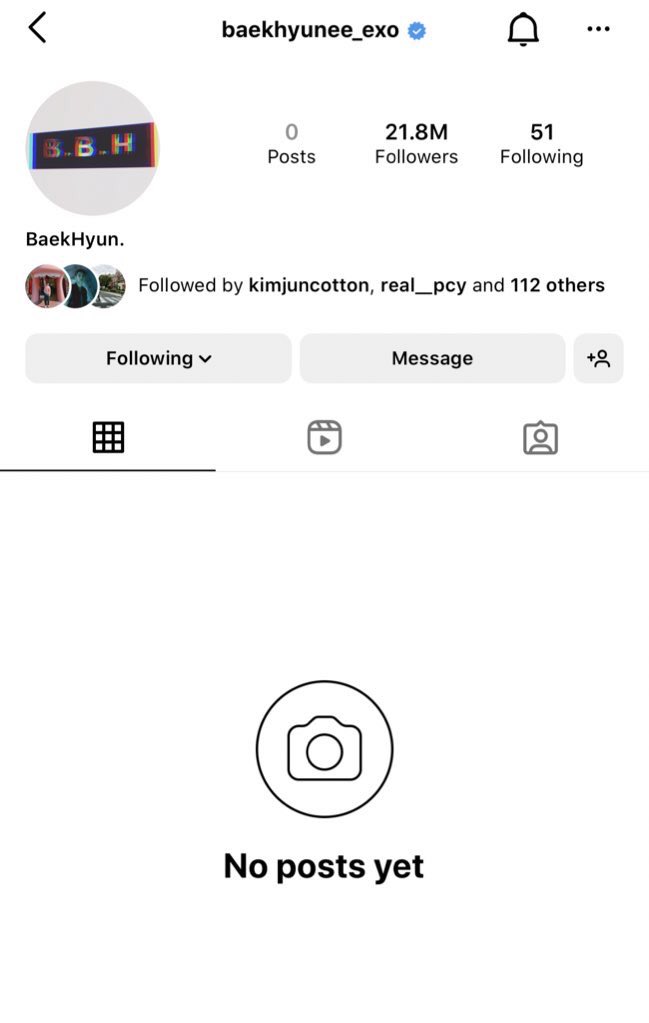Screen dimensions: 649x1023
Task: Show suggested accounts with add-person button
Action: (x=598, y=358)
